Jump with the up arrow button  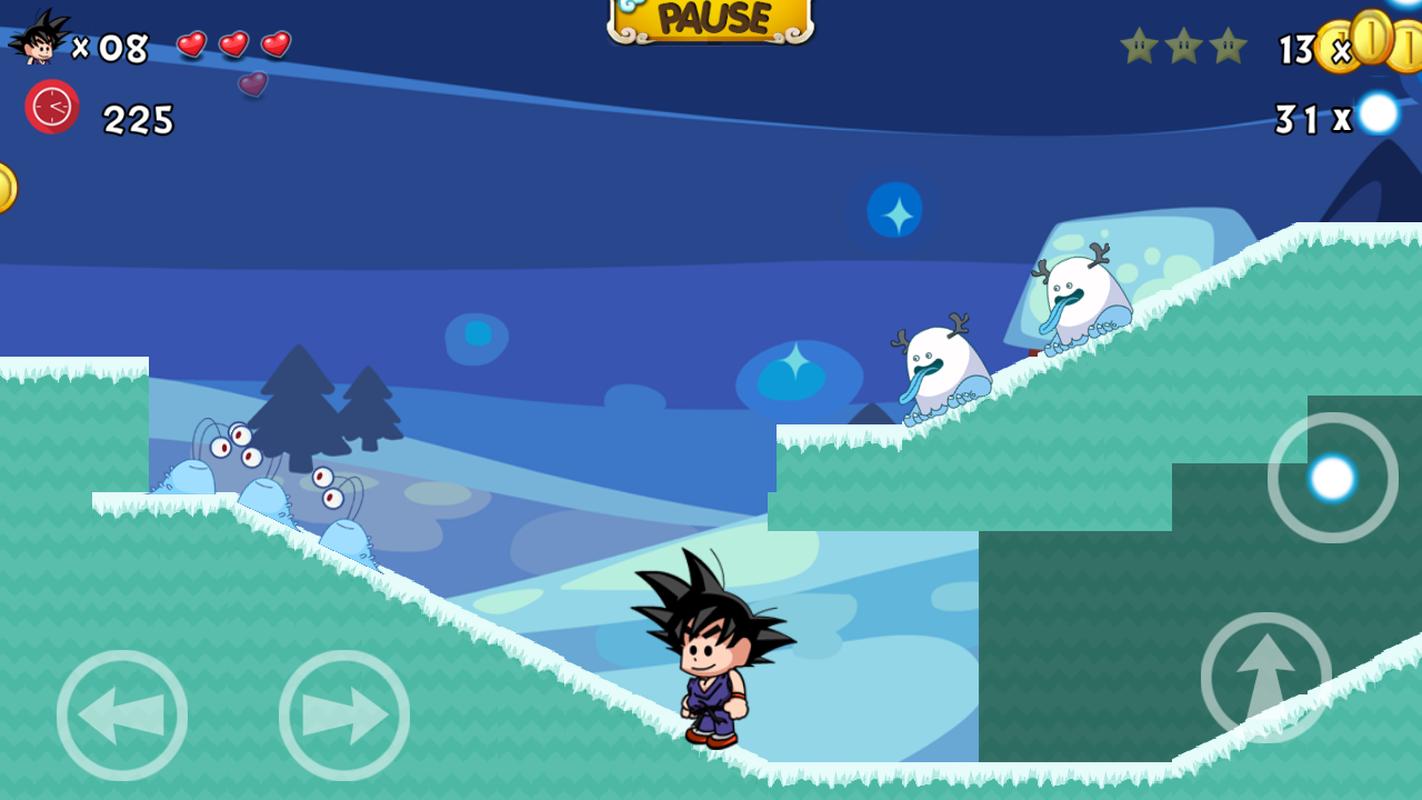[1266, 677]
